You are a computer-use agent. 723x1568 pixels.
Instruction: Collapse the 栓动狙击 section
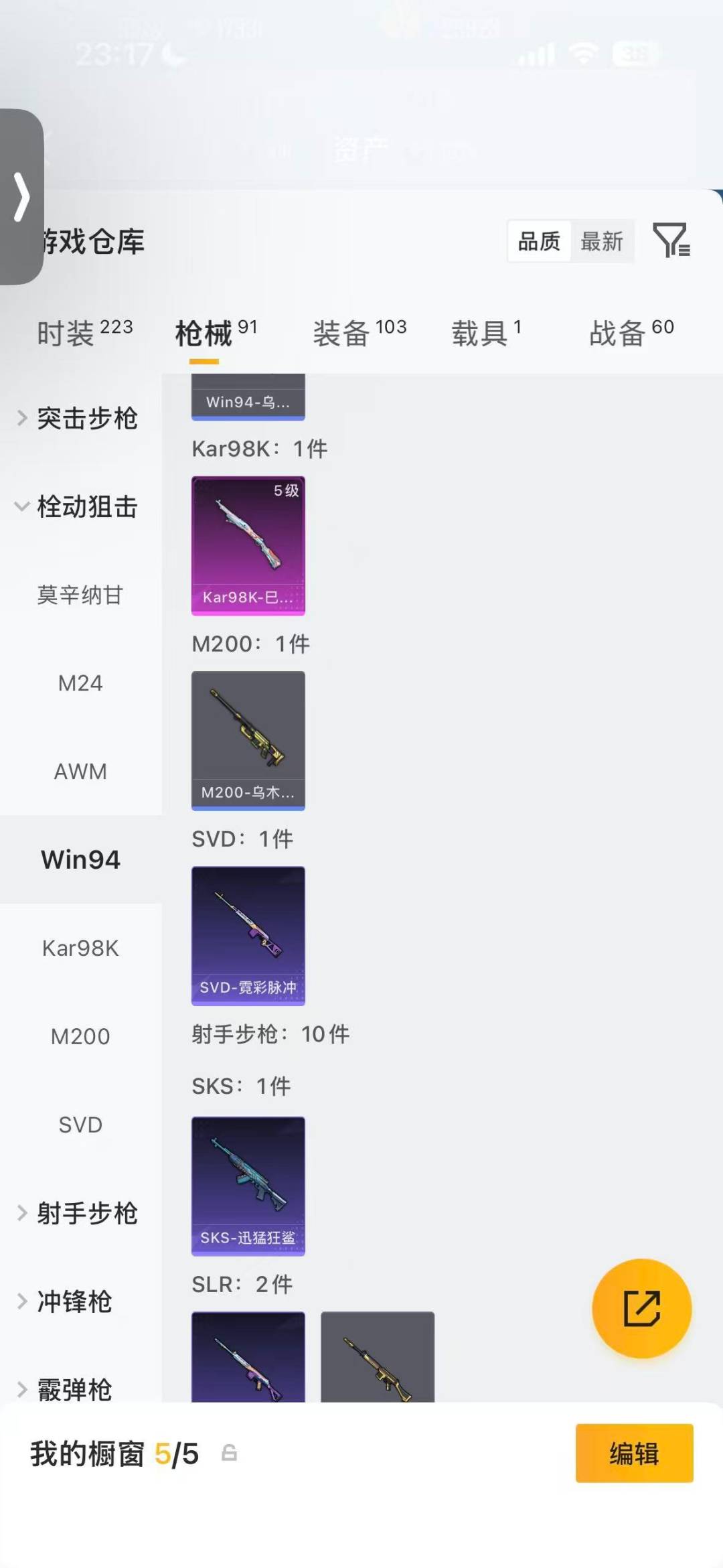point(88,508)
